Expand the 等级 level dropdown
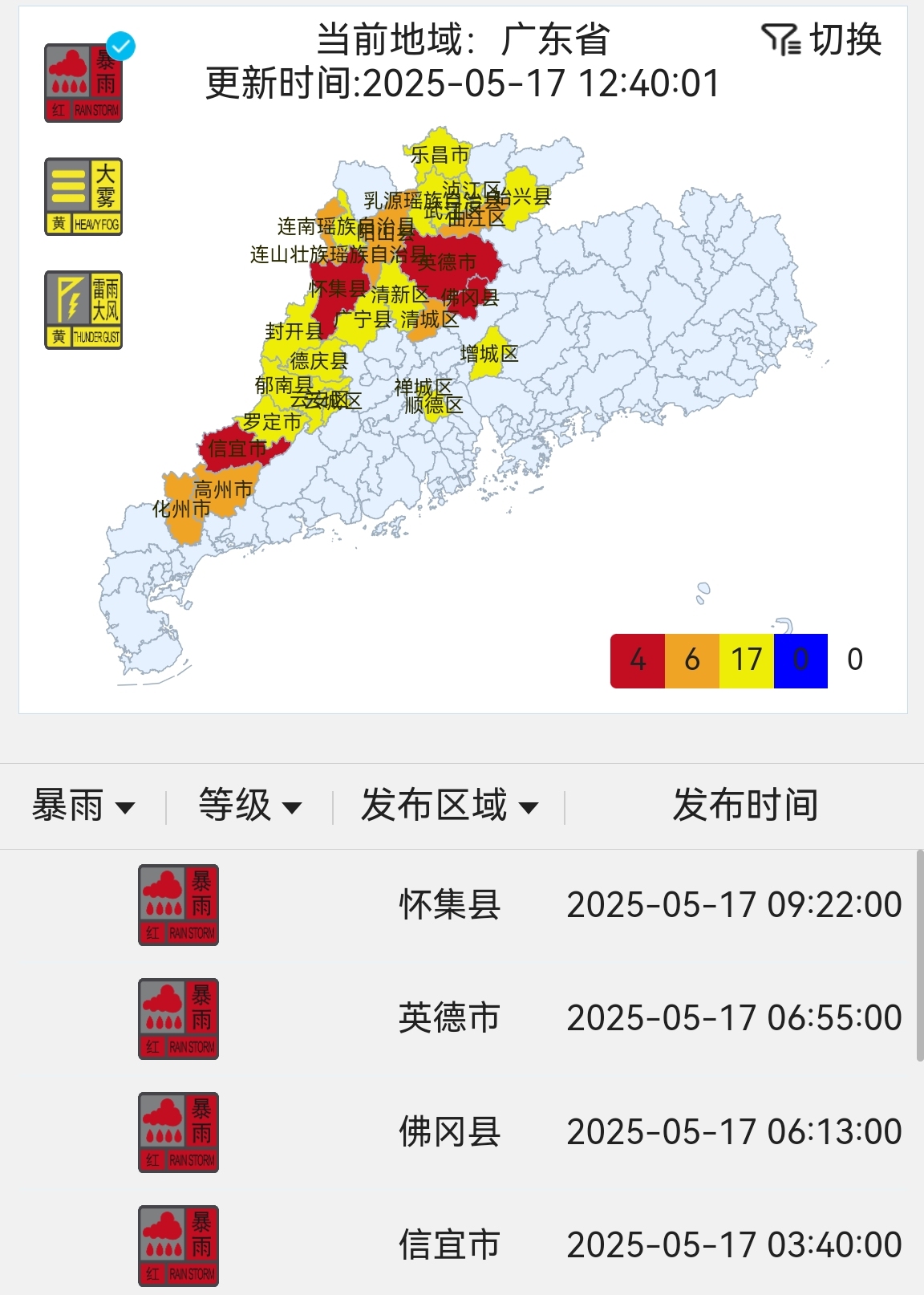This screenshot has width=924, height=1295. coord(249,806)
